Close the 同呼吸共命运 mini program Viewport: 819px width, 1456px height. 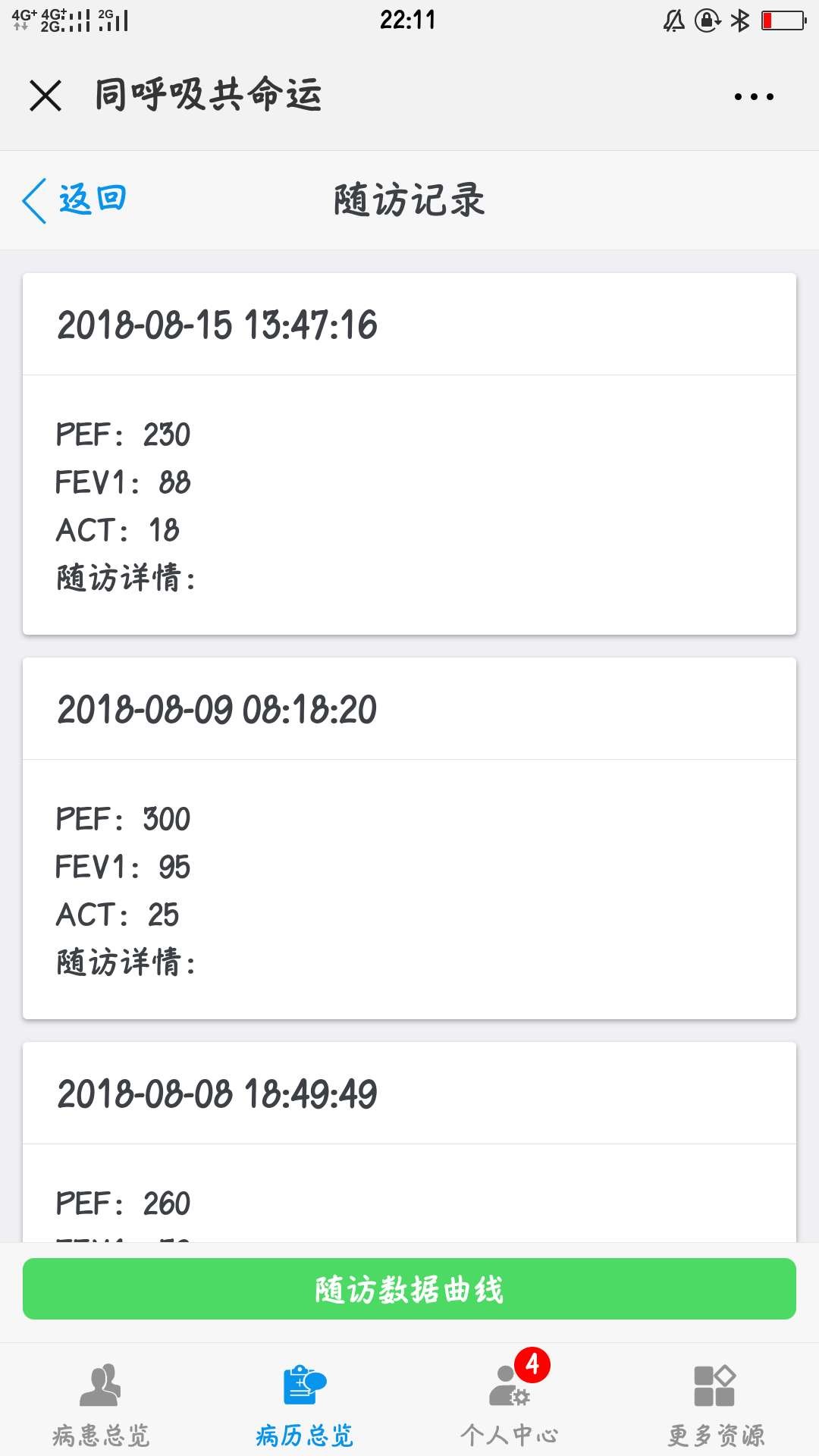45,96
